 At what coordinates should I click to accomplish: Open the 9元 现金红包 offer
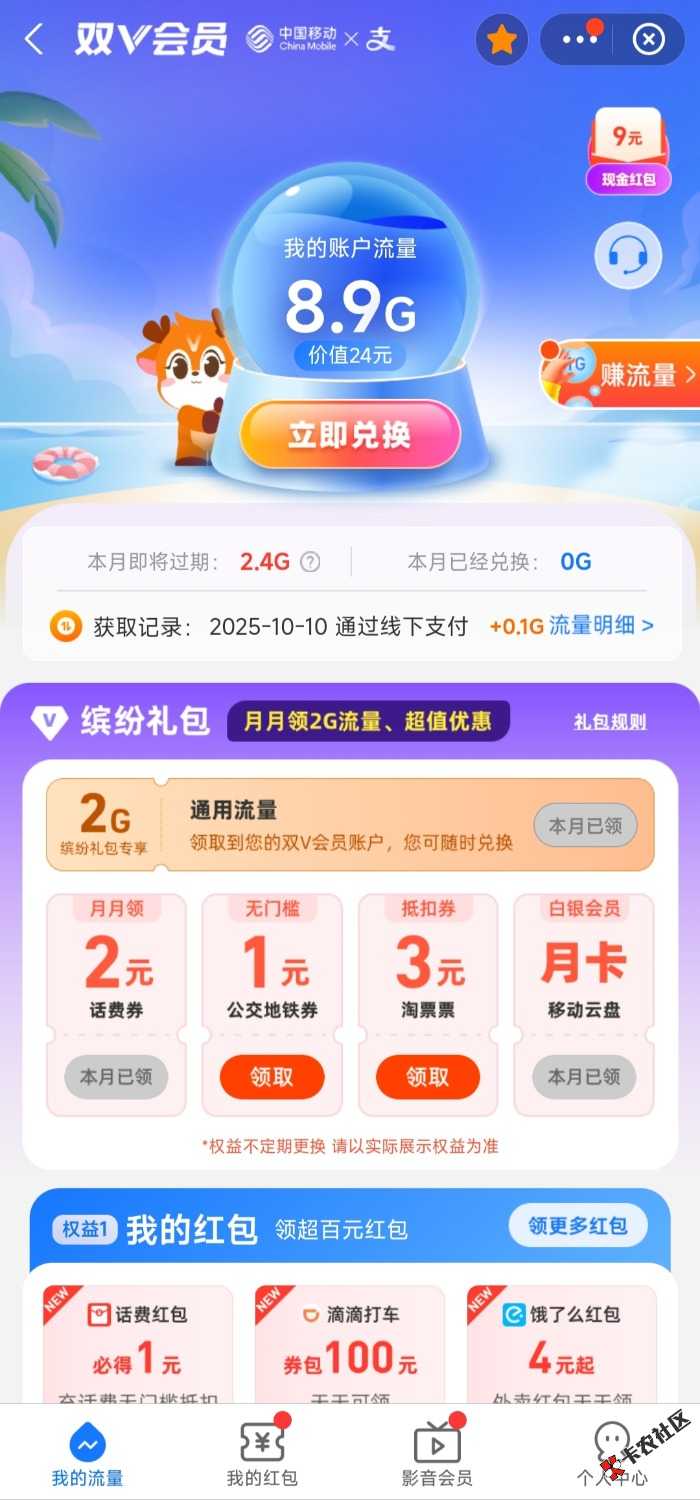click(628, 150)
